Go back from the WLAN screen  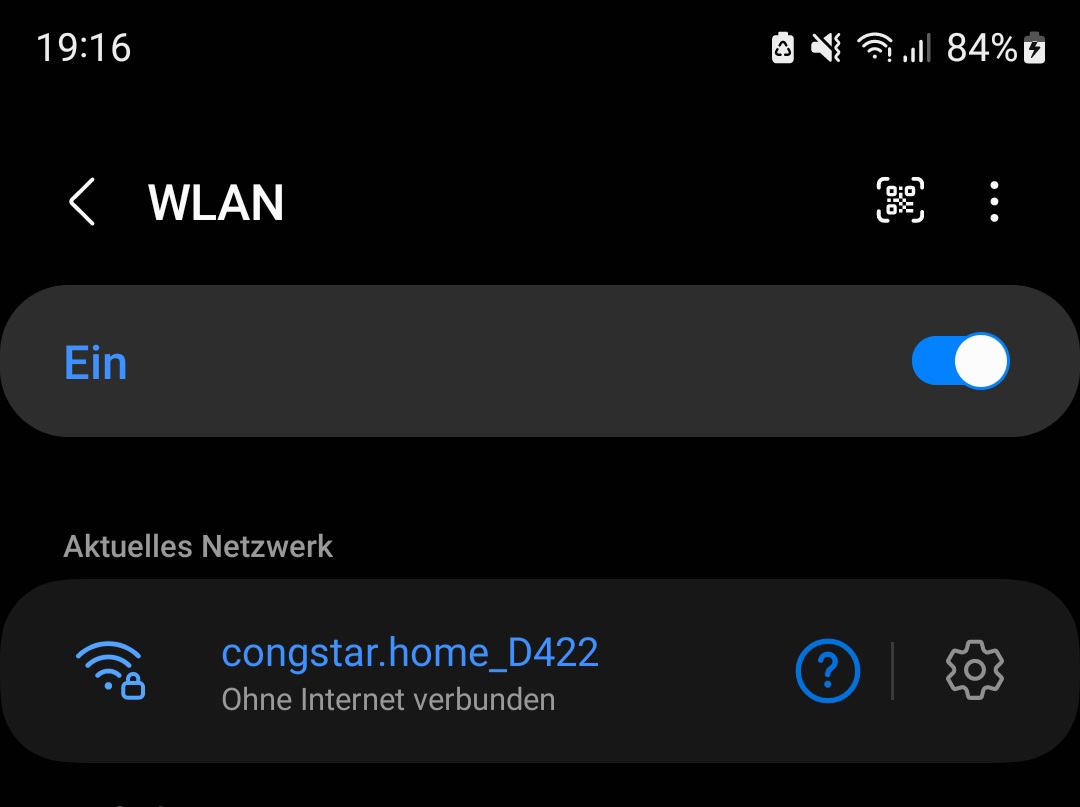pos(82,202)
